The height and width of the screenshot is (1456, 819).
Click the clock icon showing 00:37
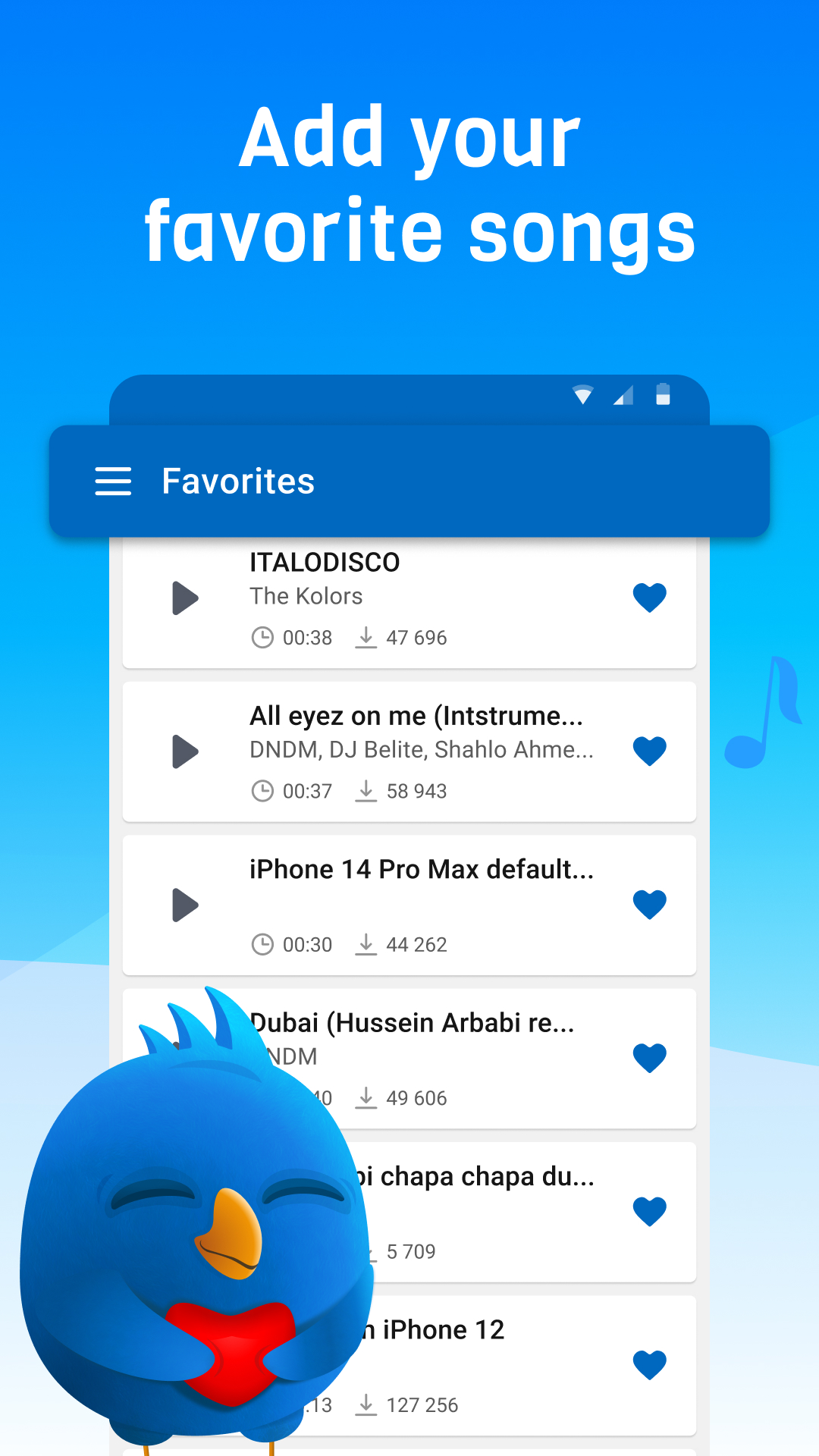pyautogui.click(x=262, y=790)
